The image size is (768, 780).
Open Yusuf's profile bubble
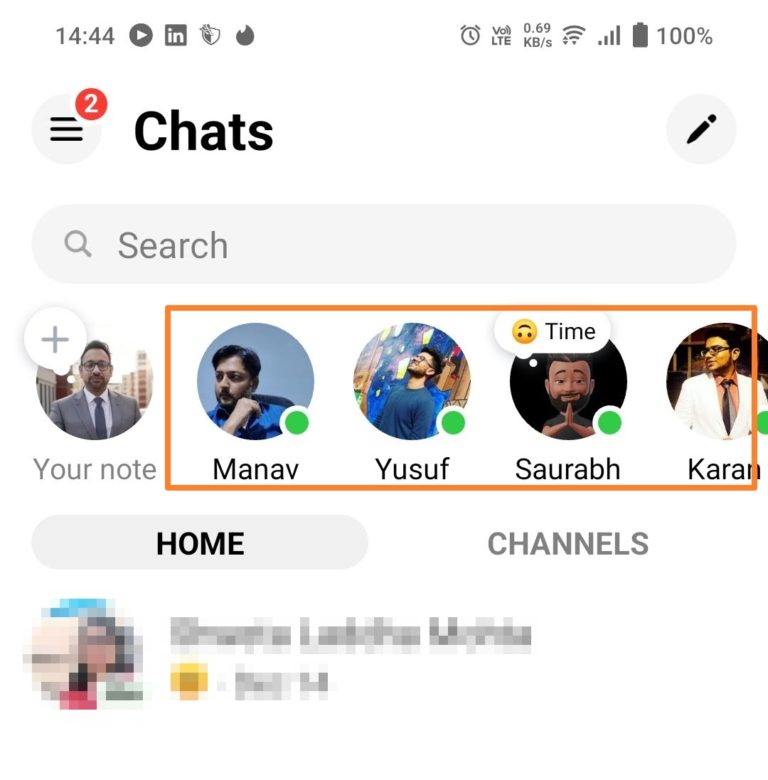412,382
